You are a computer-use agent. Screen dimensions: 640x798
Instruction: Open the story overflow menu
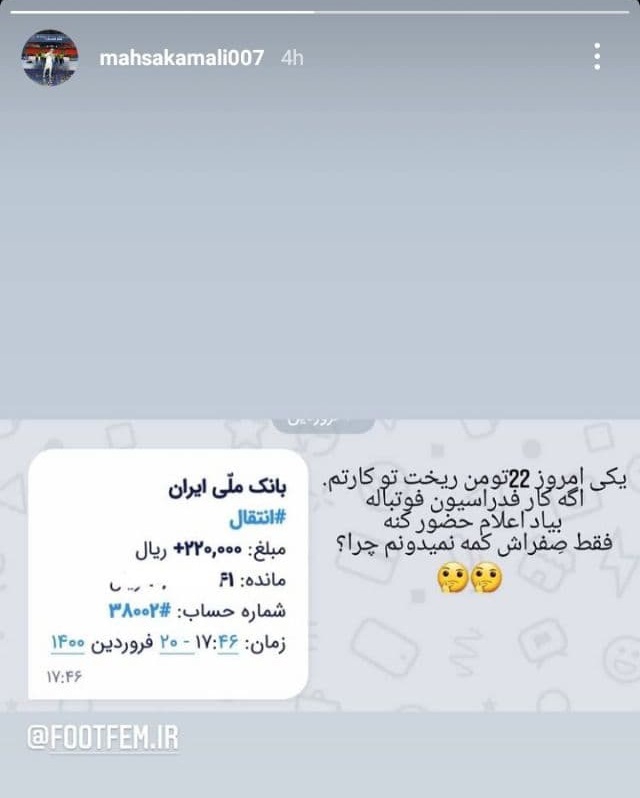tap(597, 57)
